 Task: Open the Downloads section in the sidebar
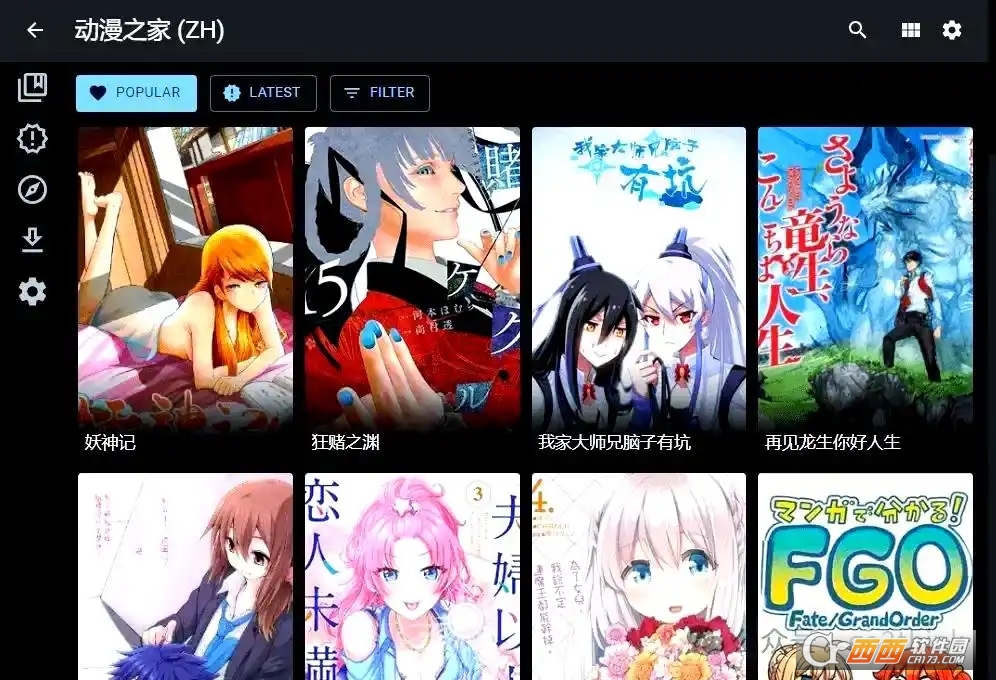33,240
